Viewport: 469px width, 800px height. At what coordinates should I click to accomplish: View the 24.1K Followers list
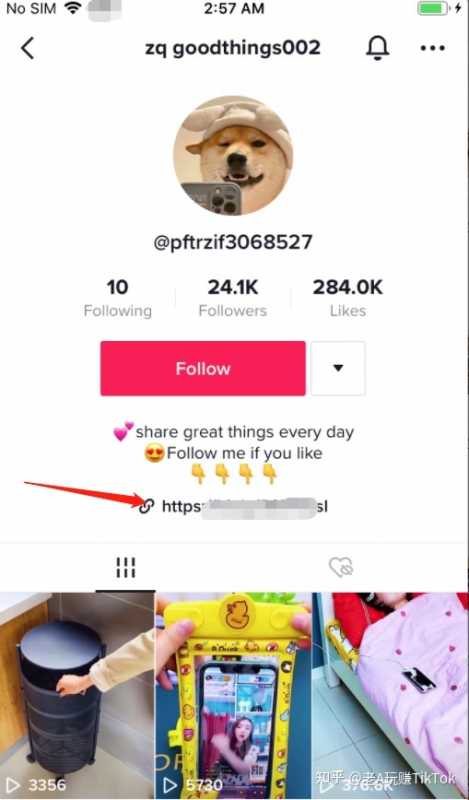pyautogui.click(x=233, y=298)
